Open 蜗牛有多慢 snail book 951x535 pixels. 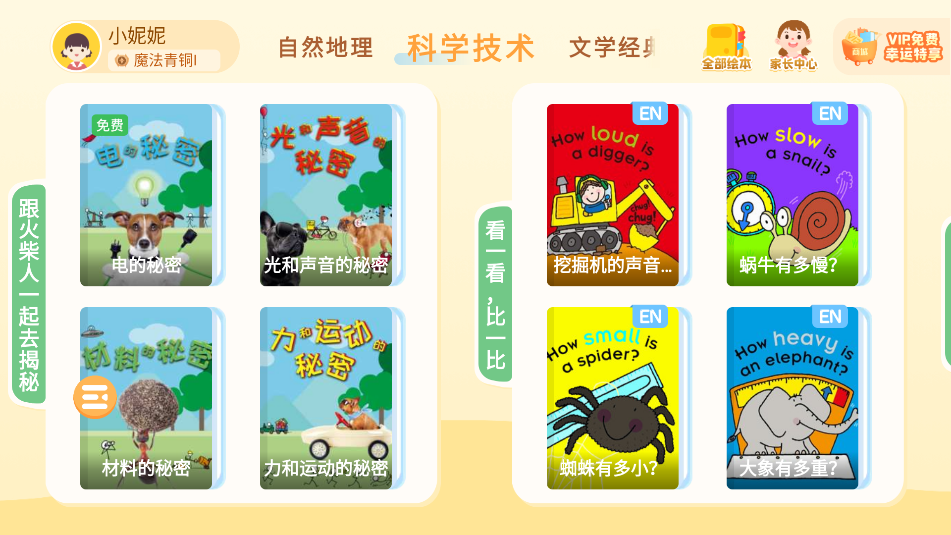(x=792, y=195)
